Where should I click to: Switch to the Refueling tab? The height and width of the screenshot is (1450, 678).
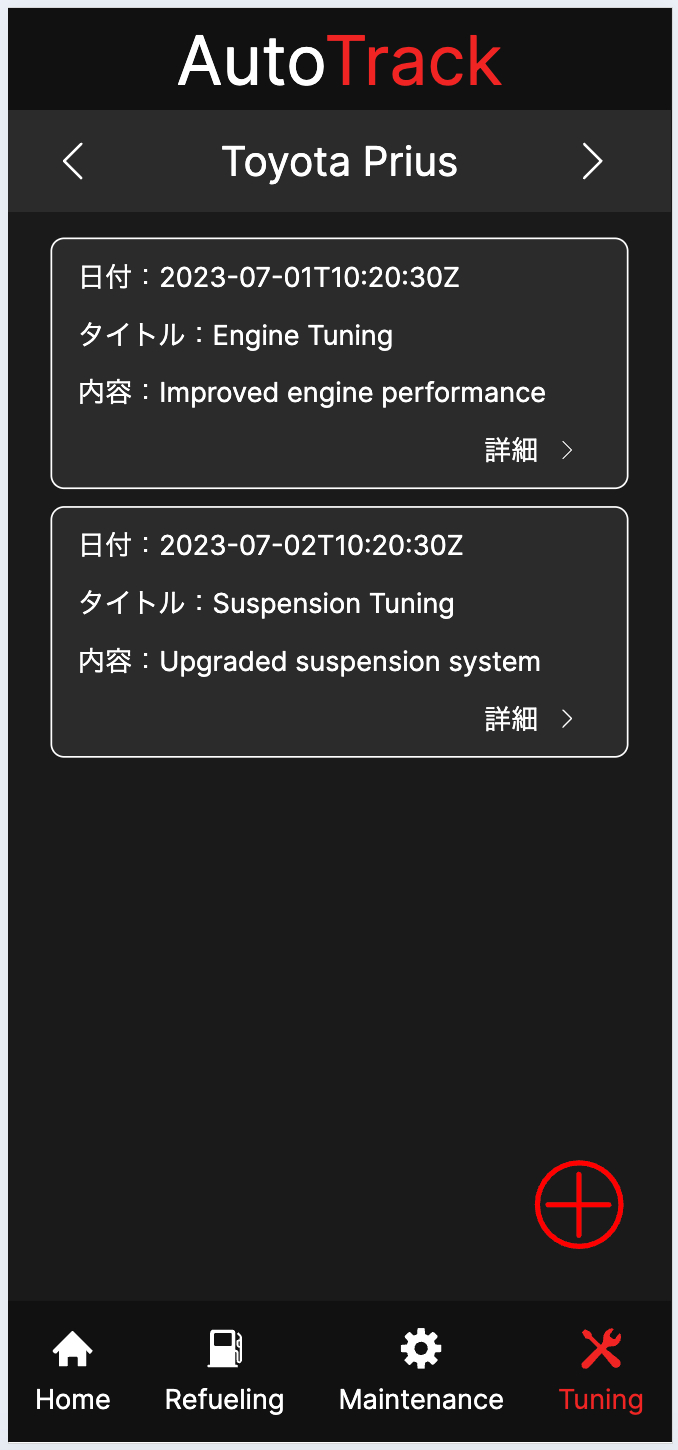click(x=224, y=1370)
